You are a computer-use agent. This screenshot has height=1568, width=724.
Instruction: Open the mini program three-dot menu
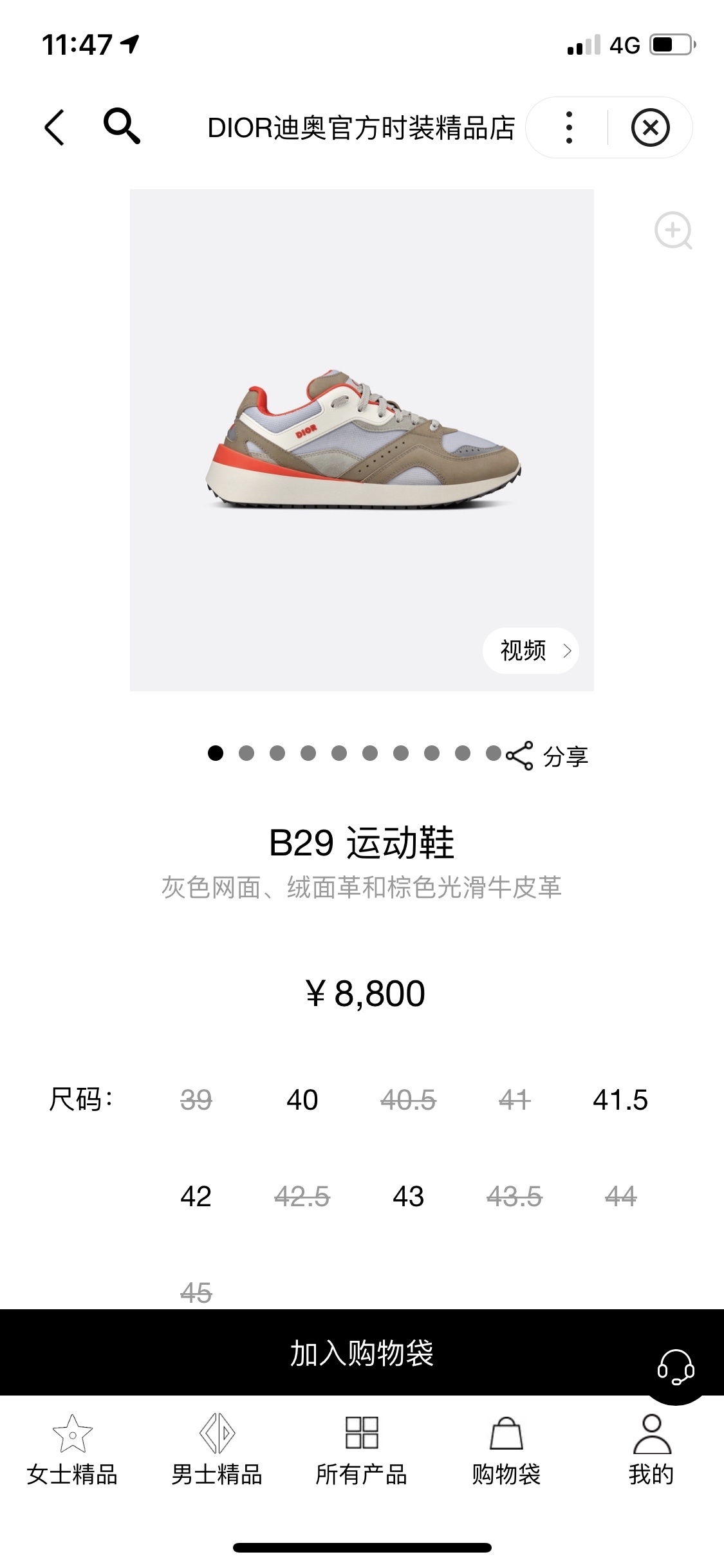(x=568, y=127)
